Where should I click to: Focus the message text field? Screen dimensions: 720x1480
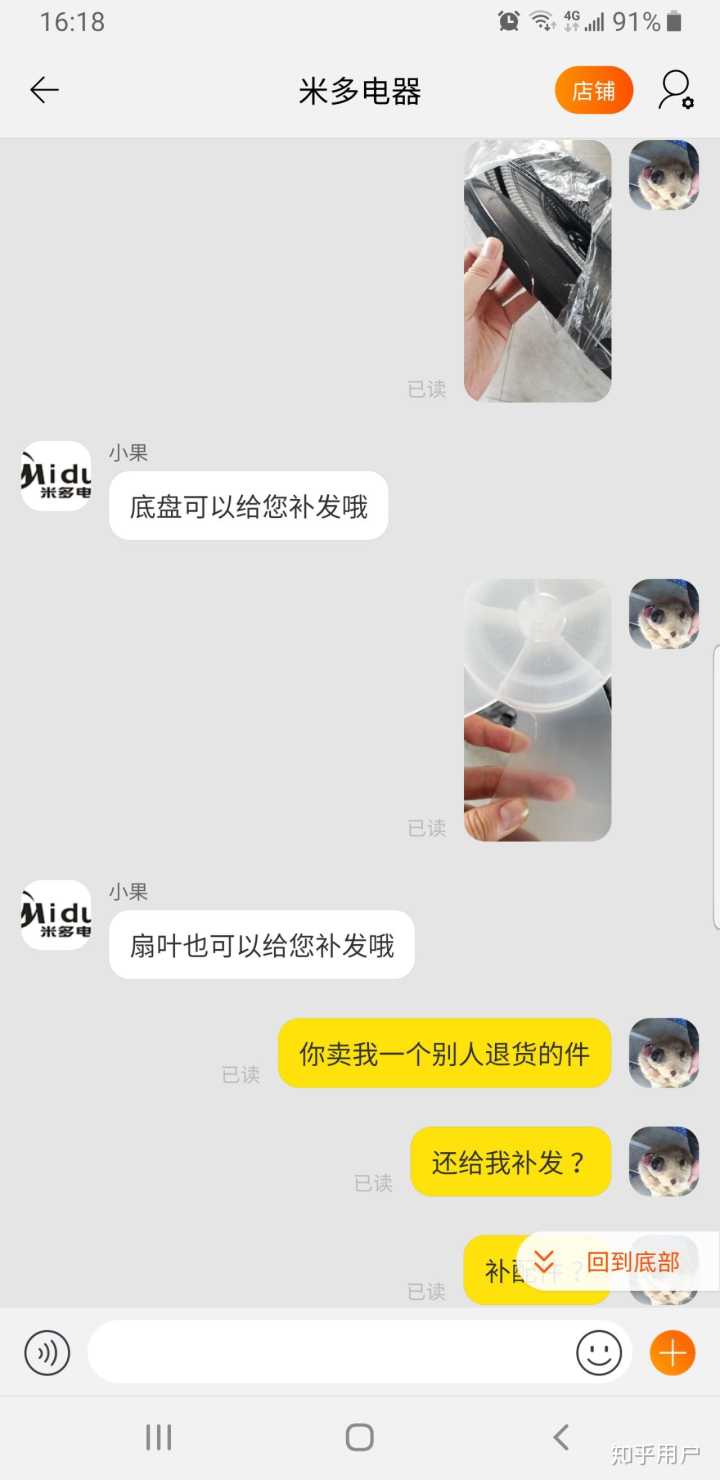[x=330, y=1353]
